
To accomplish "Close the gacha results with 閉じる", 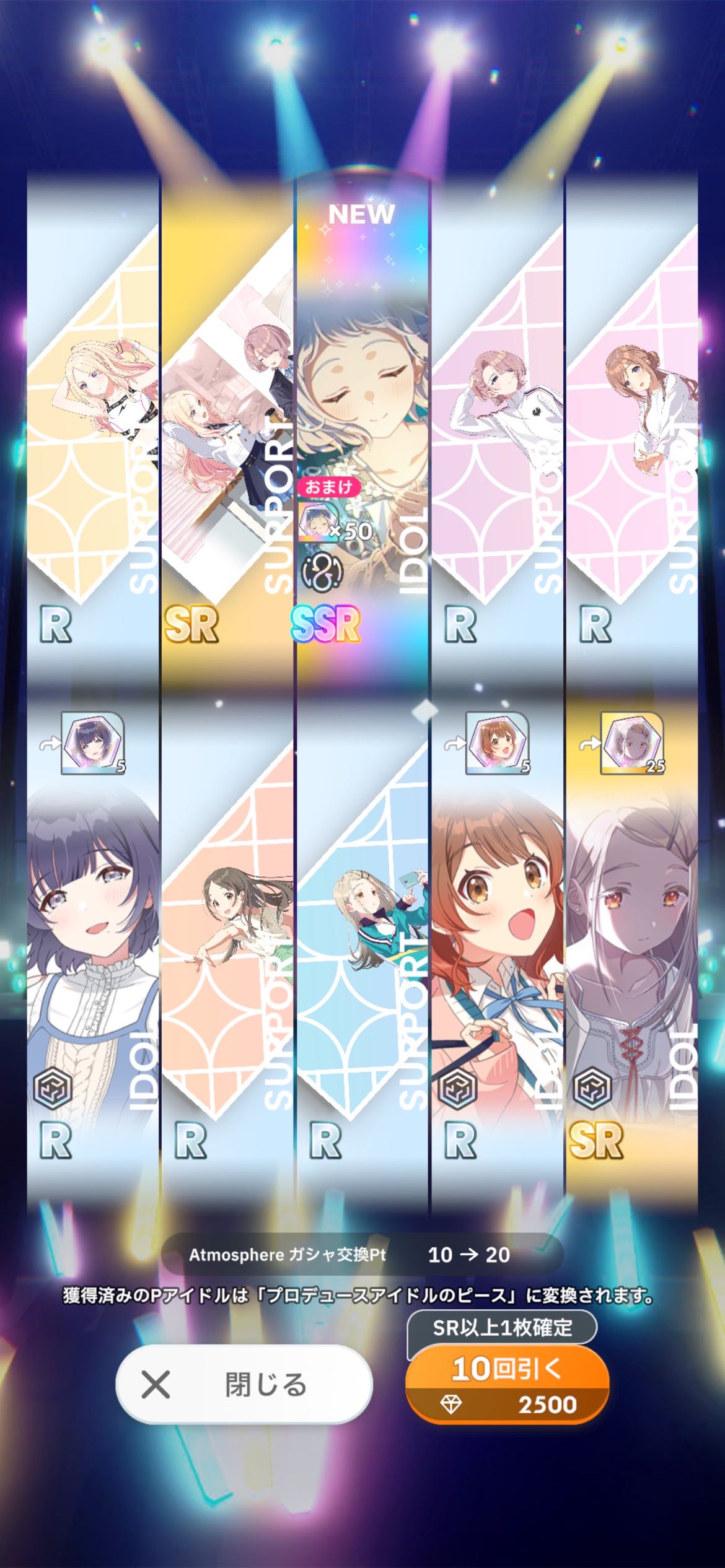I will tap(244, 1385).
